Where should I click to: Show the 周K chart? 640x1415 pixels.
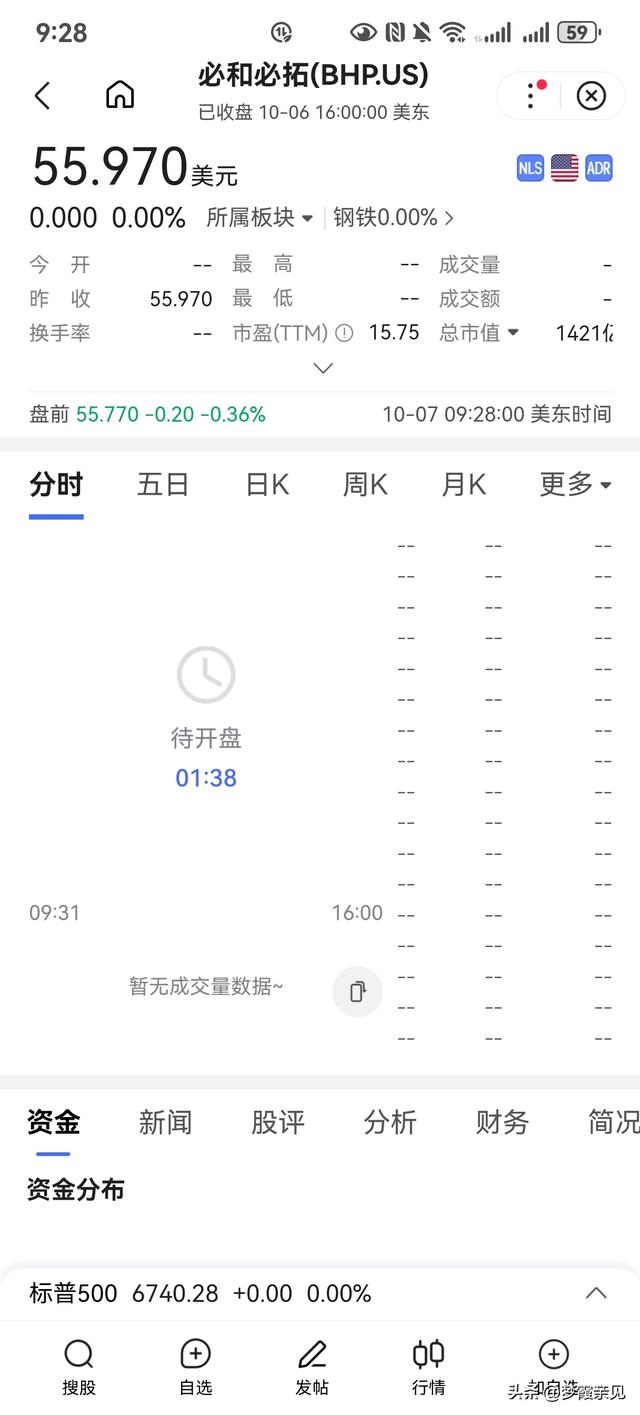pos(365,485)
